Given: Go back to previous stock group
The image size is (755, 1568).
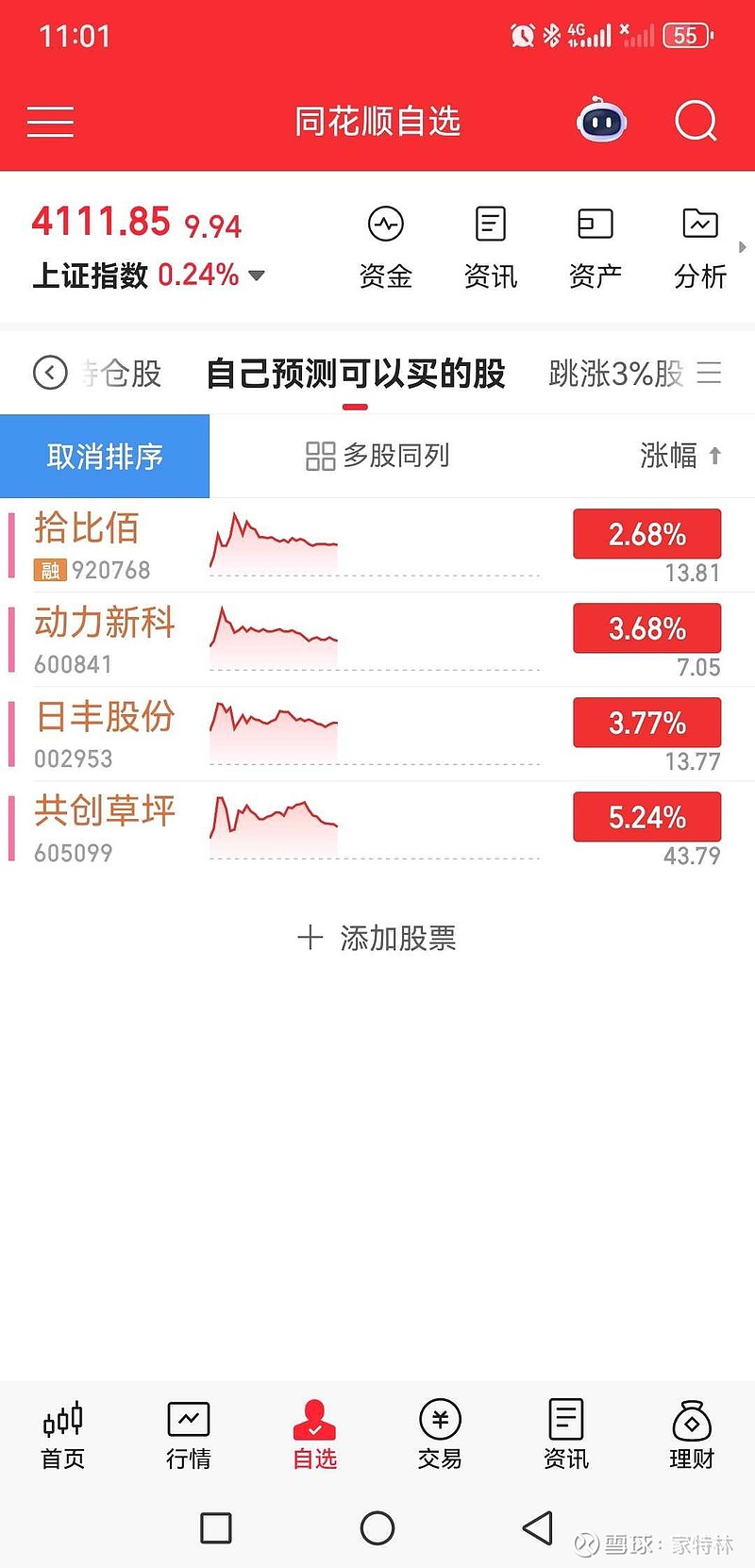Looking at the screenshot, I should 50,373.
